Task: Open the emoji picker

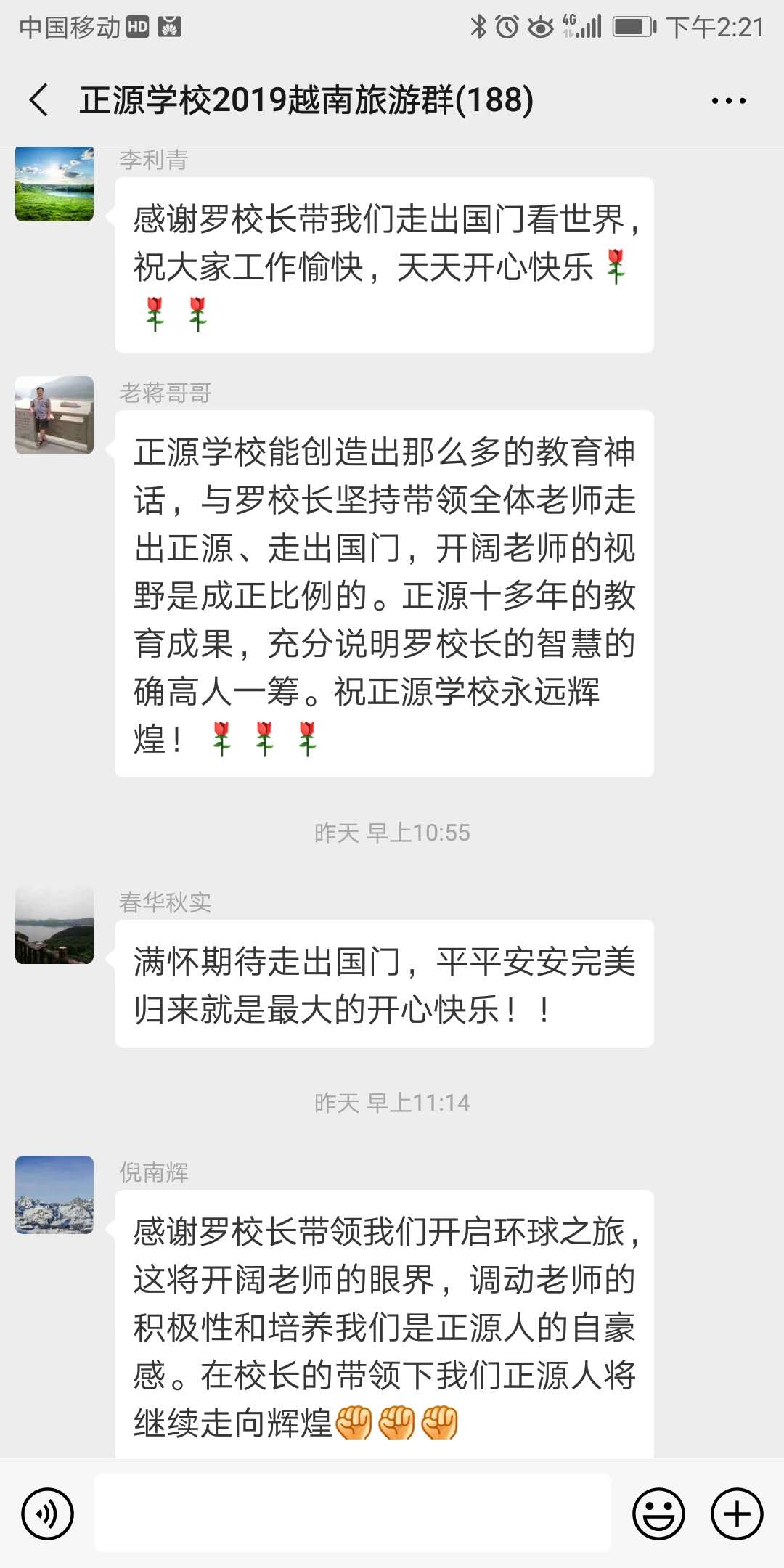Action: (x=658, y=1514)
